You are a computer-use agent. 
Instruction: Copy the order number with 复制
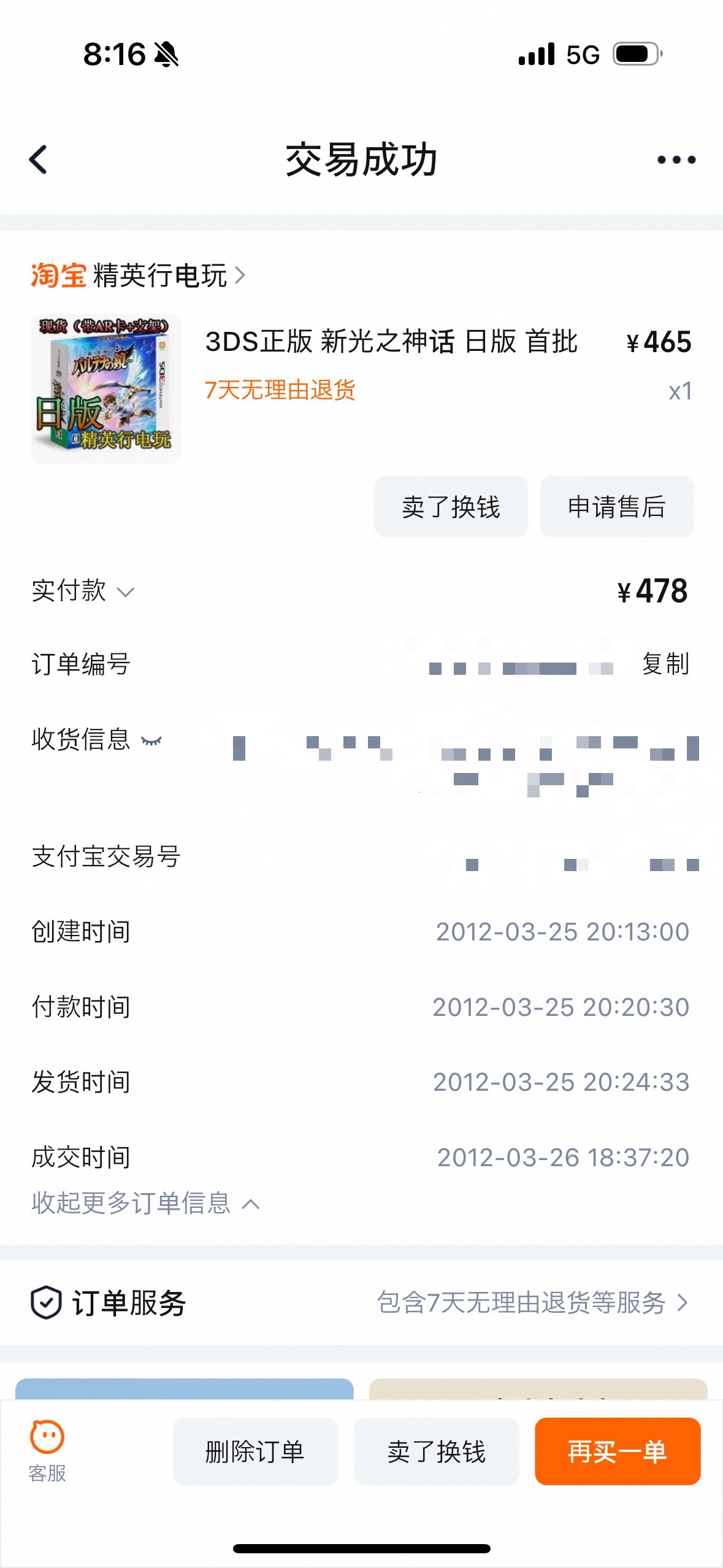pyautogui.click(x=665, y=664)
